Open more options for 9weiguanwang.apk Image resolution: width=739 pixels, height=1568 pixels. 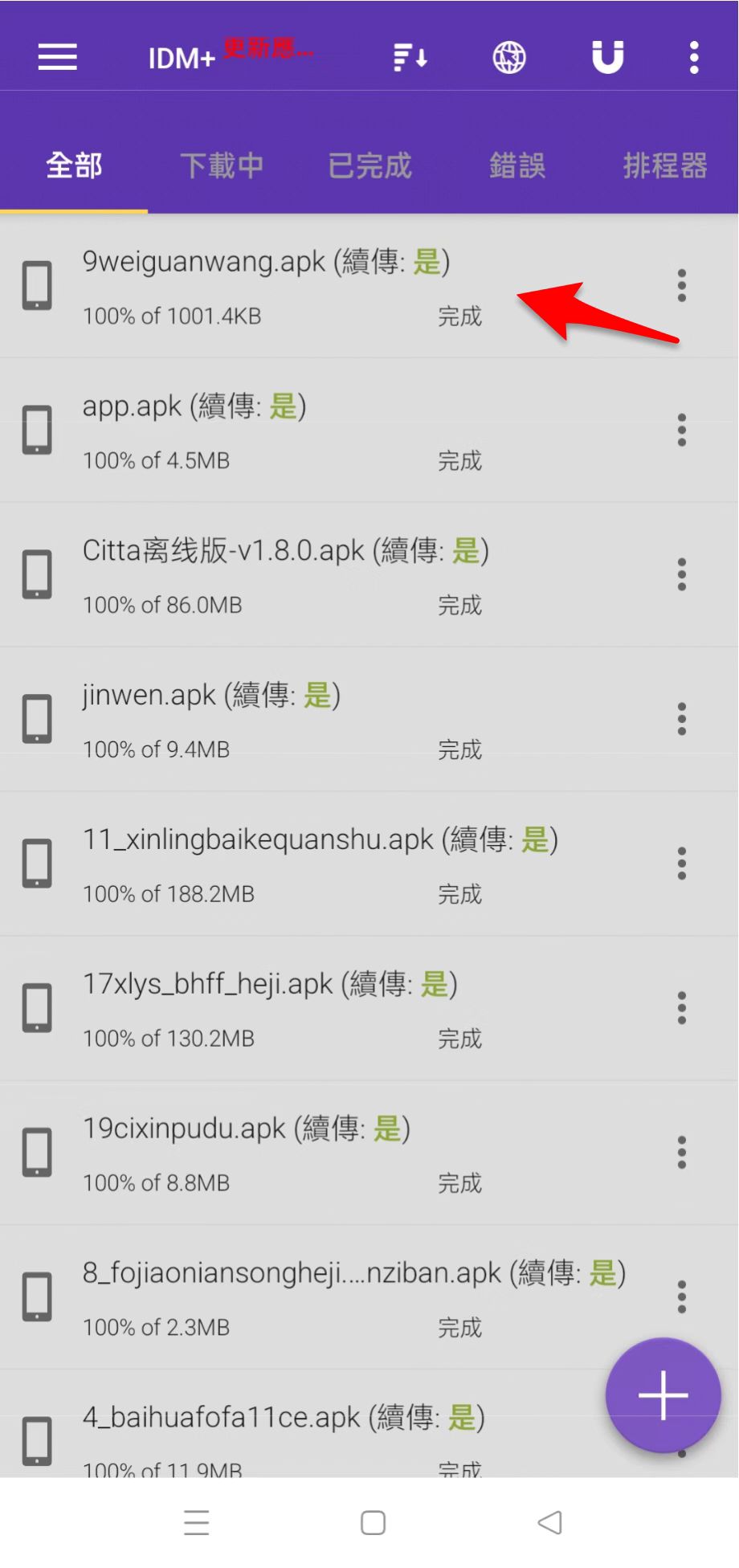coord(682,286)
